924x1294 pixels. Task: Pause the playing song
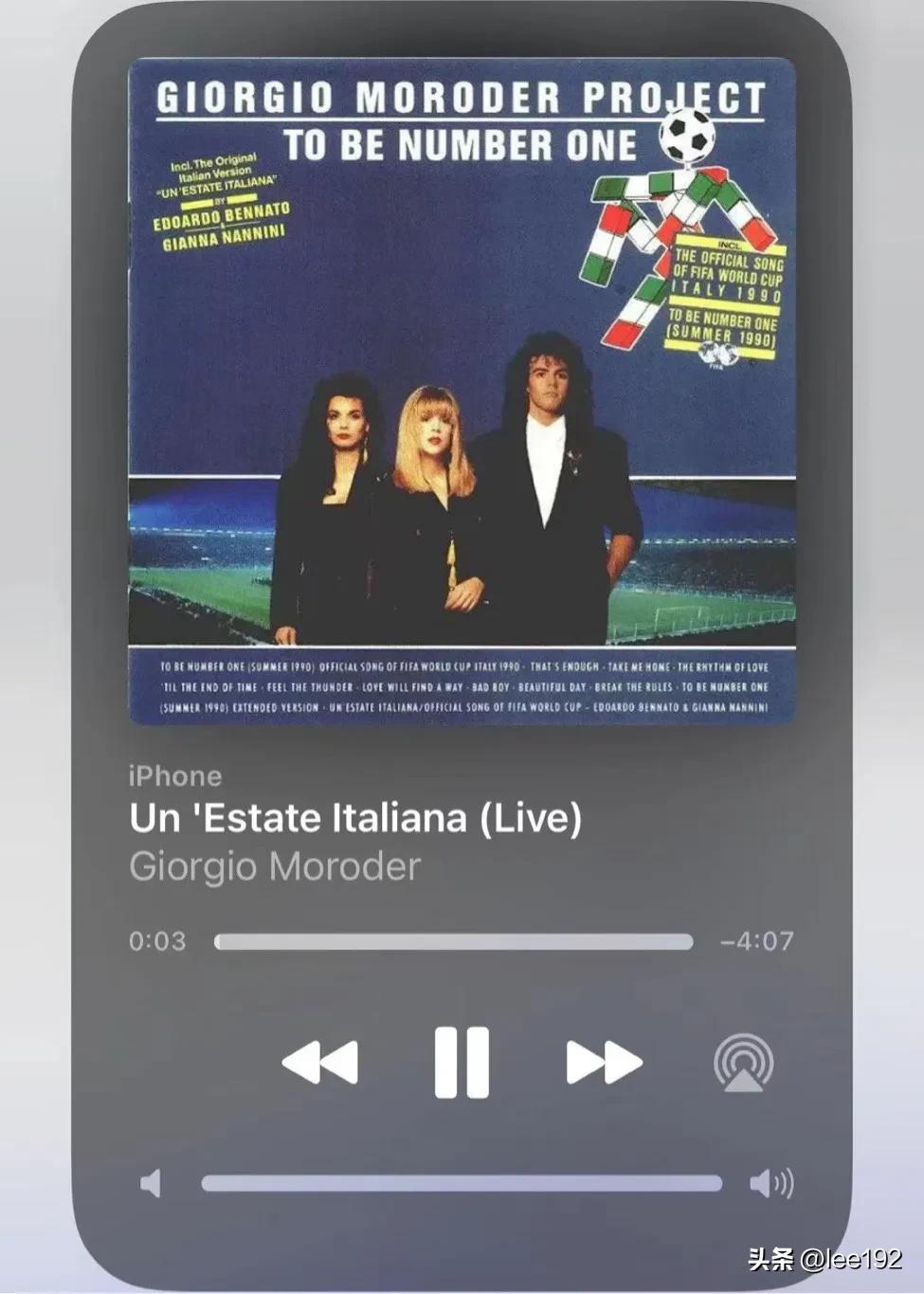[462, 1062]
